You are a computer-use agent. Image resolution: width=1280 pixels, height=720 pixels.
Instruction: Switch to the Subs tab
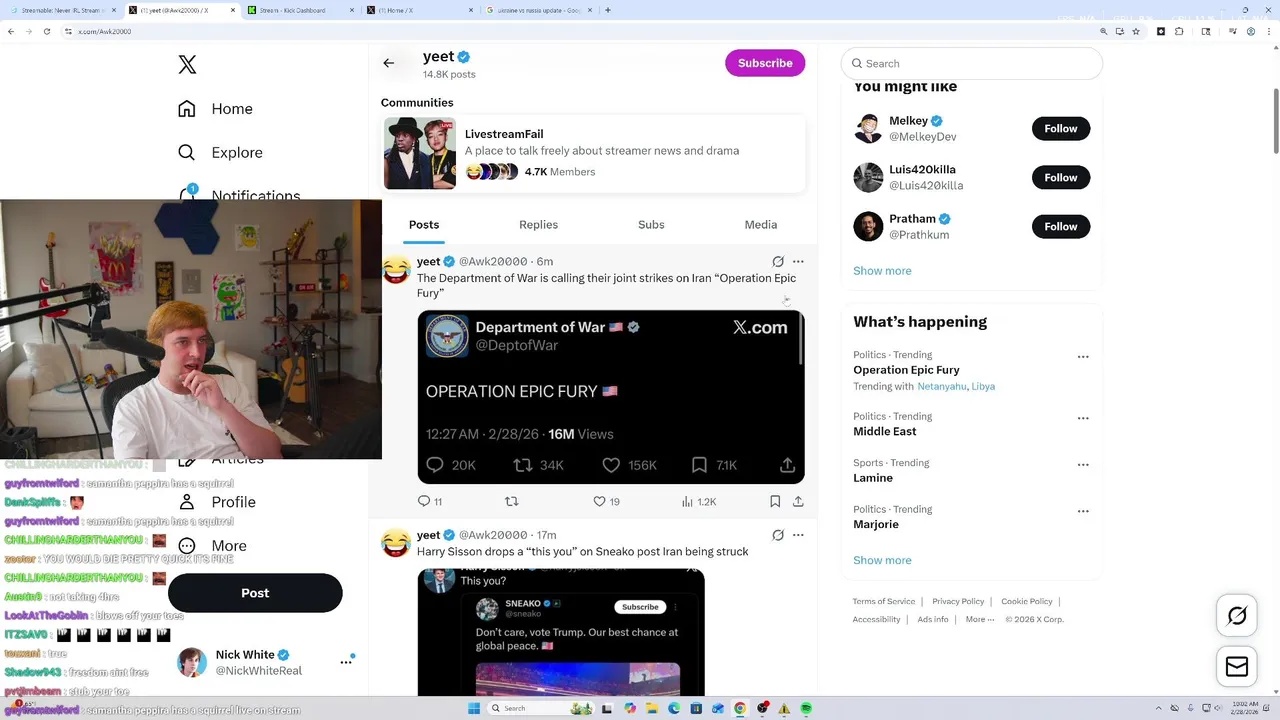click(x=651, y=225)
